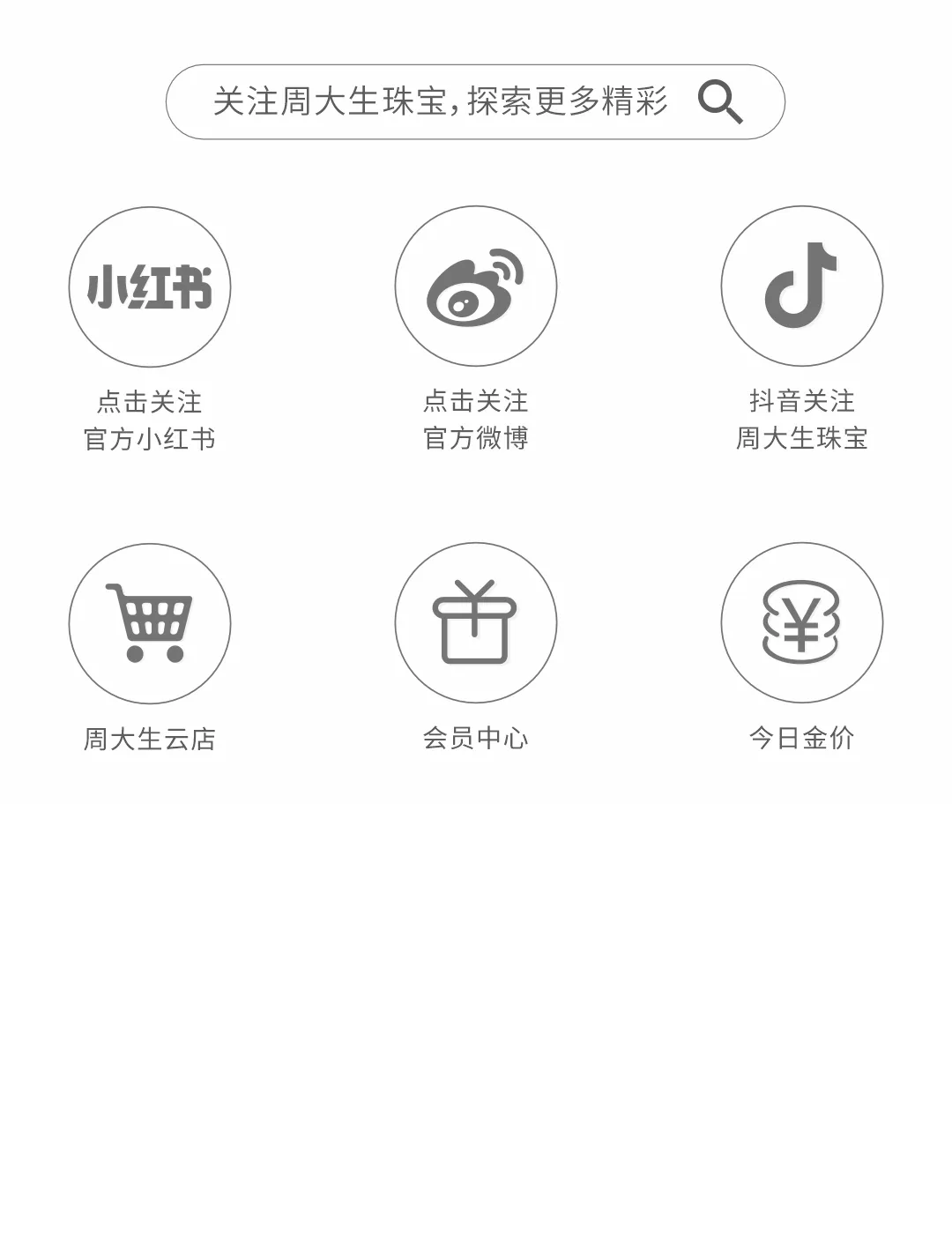Screen dimensions: 952x1257
Task: Open the Douyin (抖音) follow icon
Action: click(802, 286)
